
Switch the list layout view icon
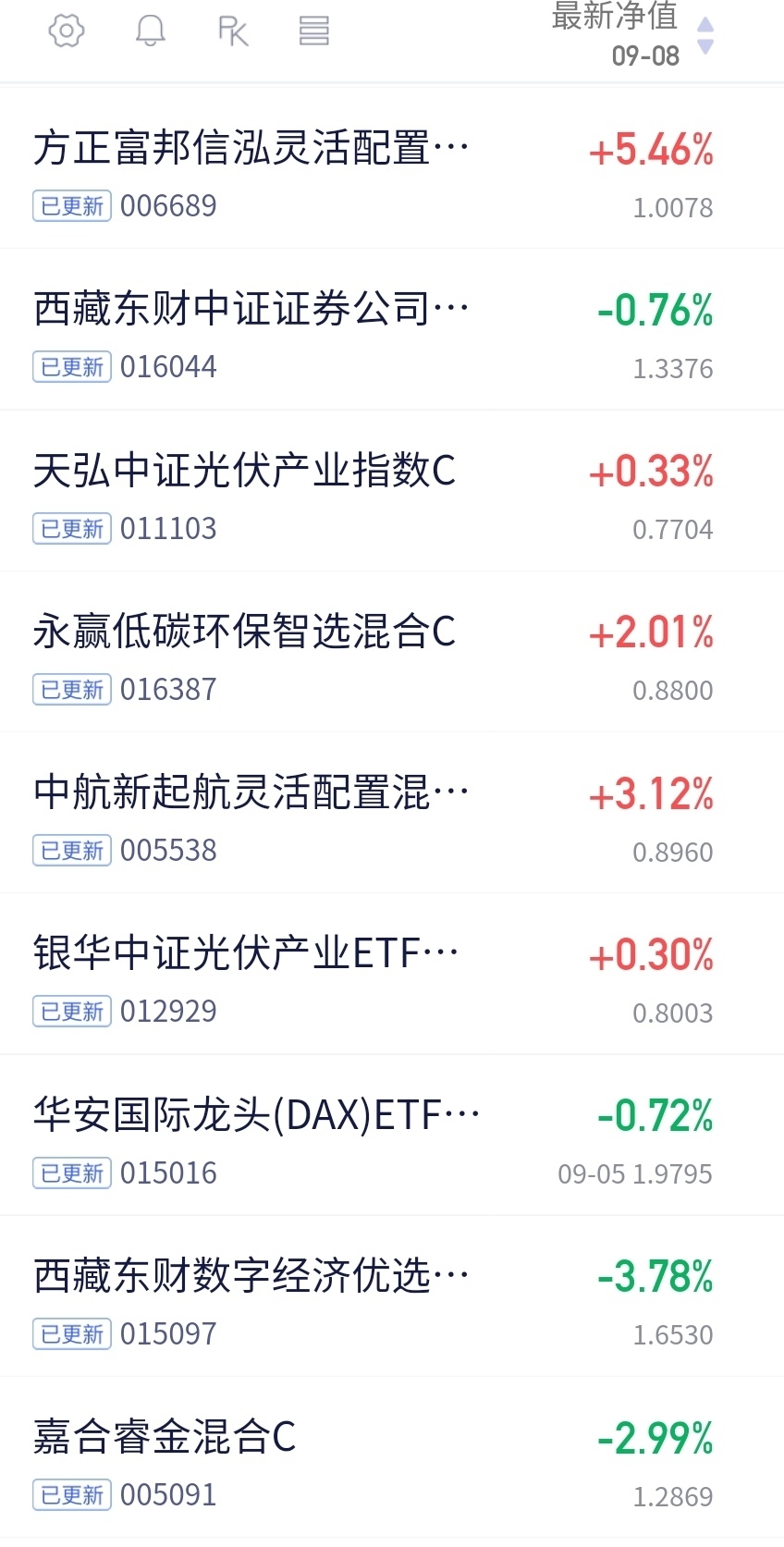pos(314,31)
